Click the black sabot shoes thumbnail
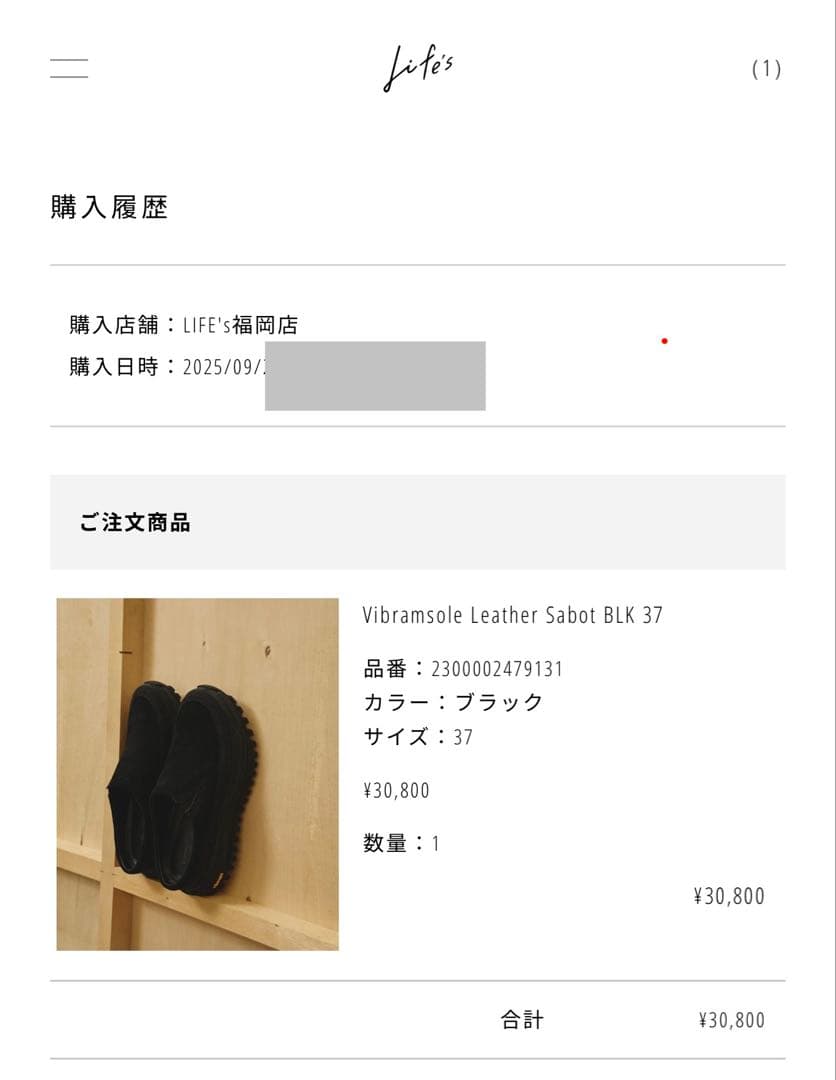This screenshot has height=1080, width=836. coord(199,772)
